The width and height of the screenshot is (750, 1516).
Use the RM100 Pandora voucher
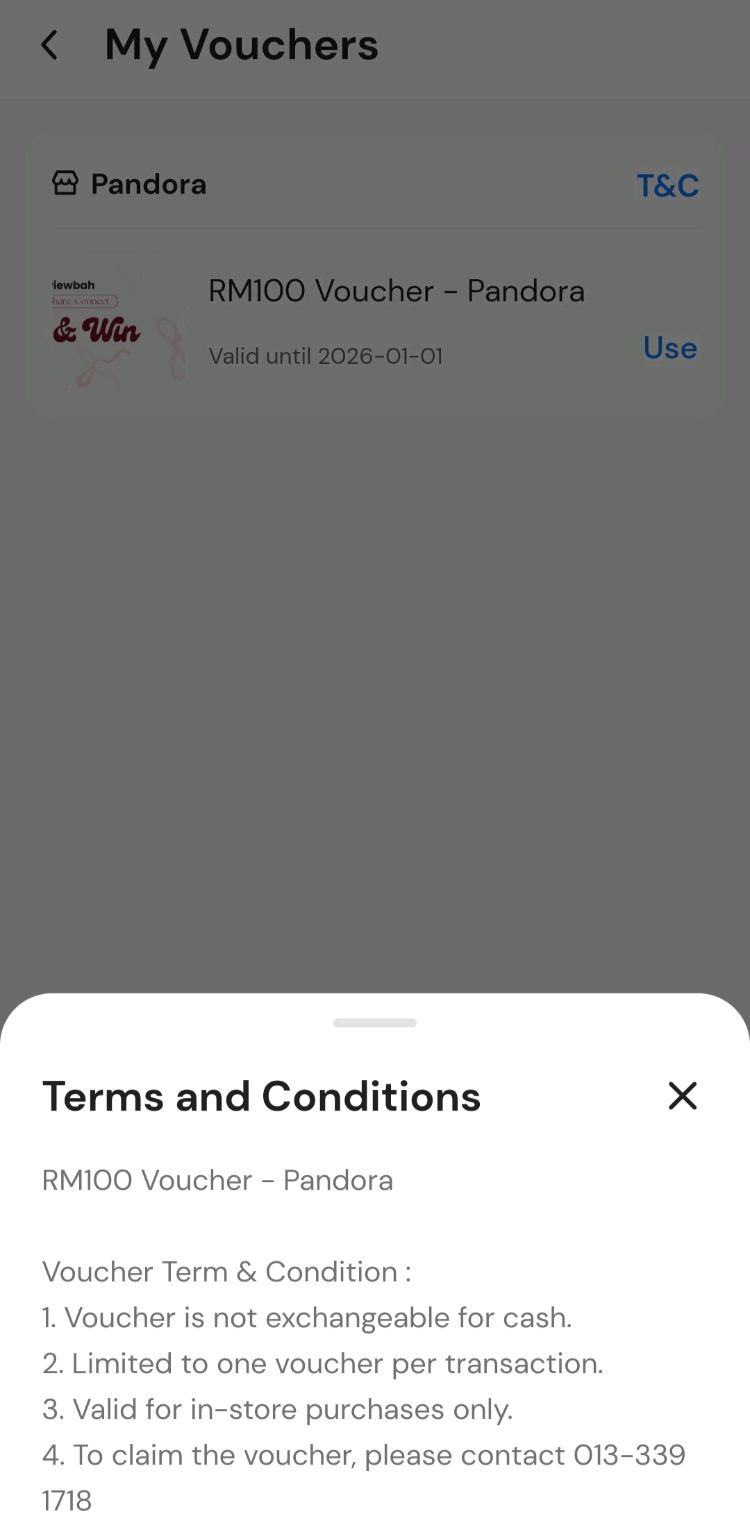(669, 348)
